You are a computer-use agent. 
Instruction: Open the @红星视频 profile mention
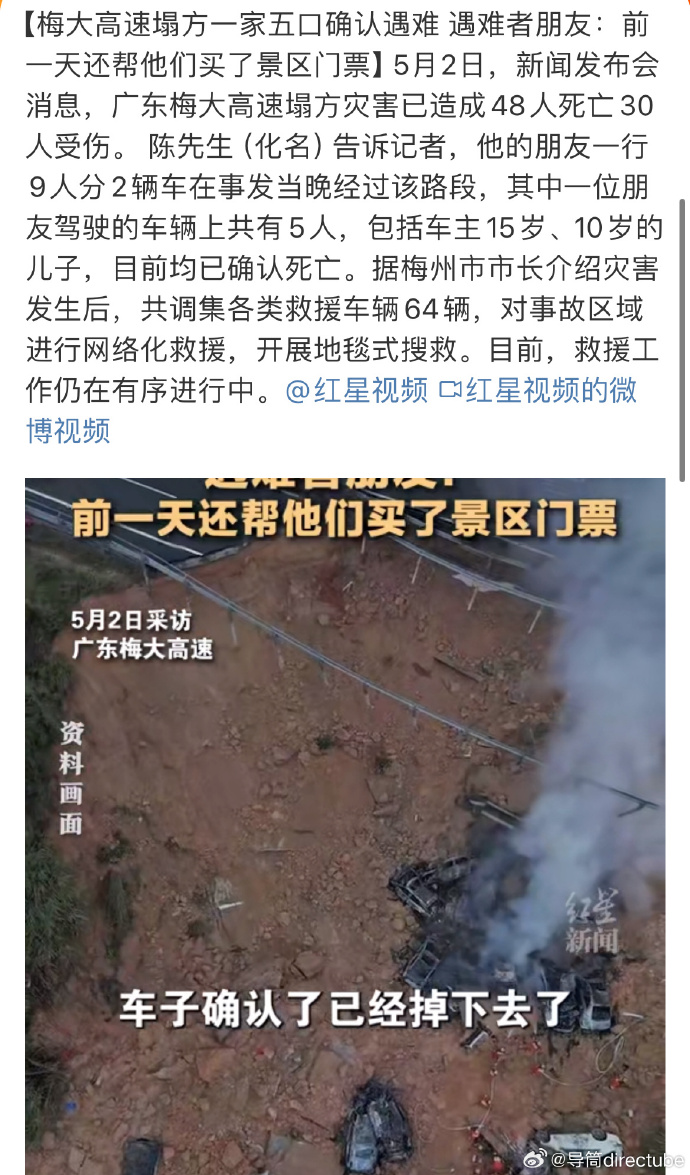point(356,391)
